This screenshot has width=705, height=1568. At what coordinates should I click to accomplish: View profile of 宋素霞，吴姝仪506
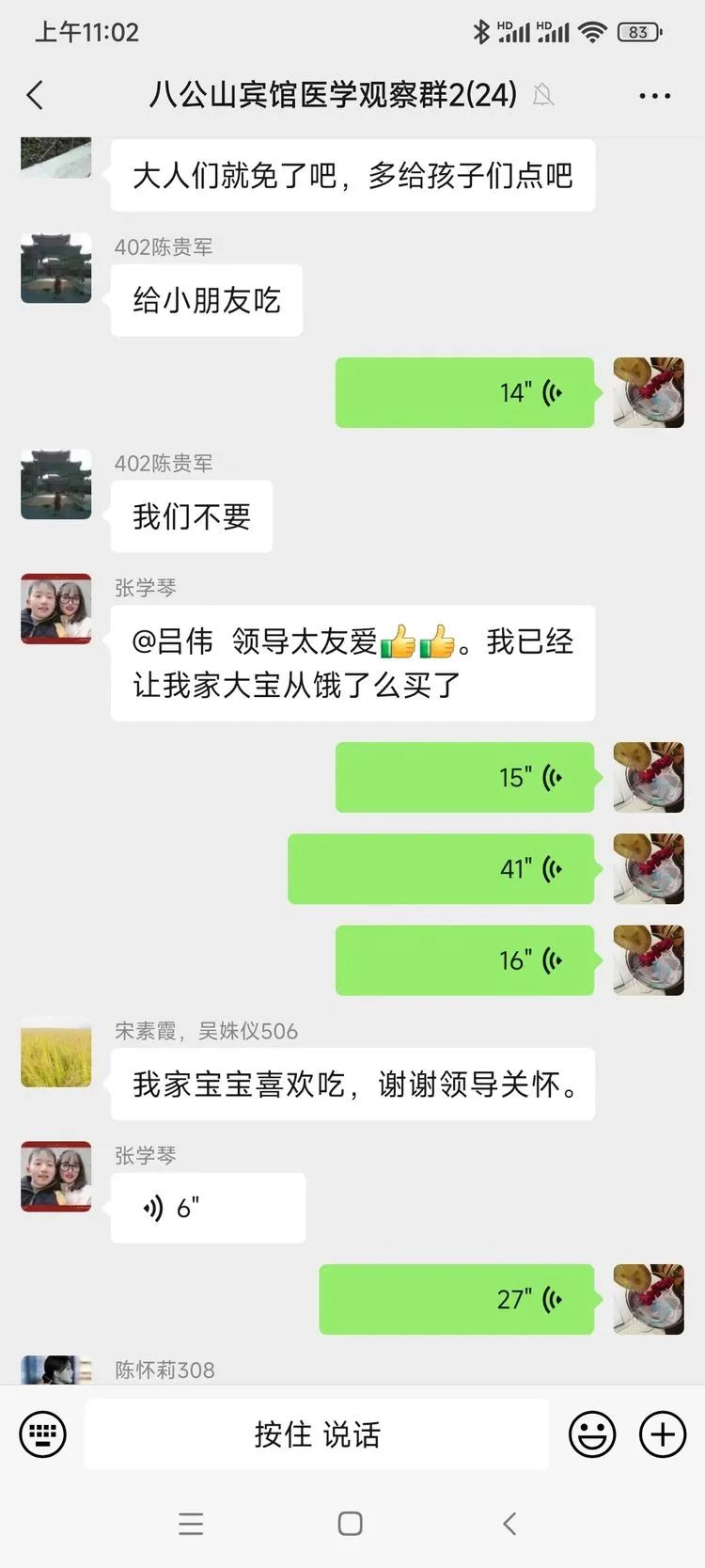pos(56,1053)
